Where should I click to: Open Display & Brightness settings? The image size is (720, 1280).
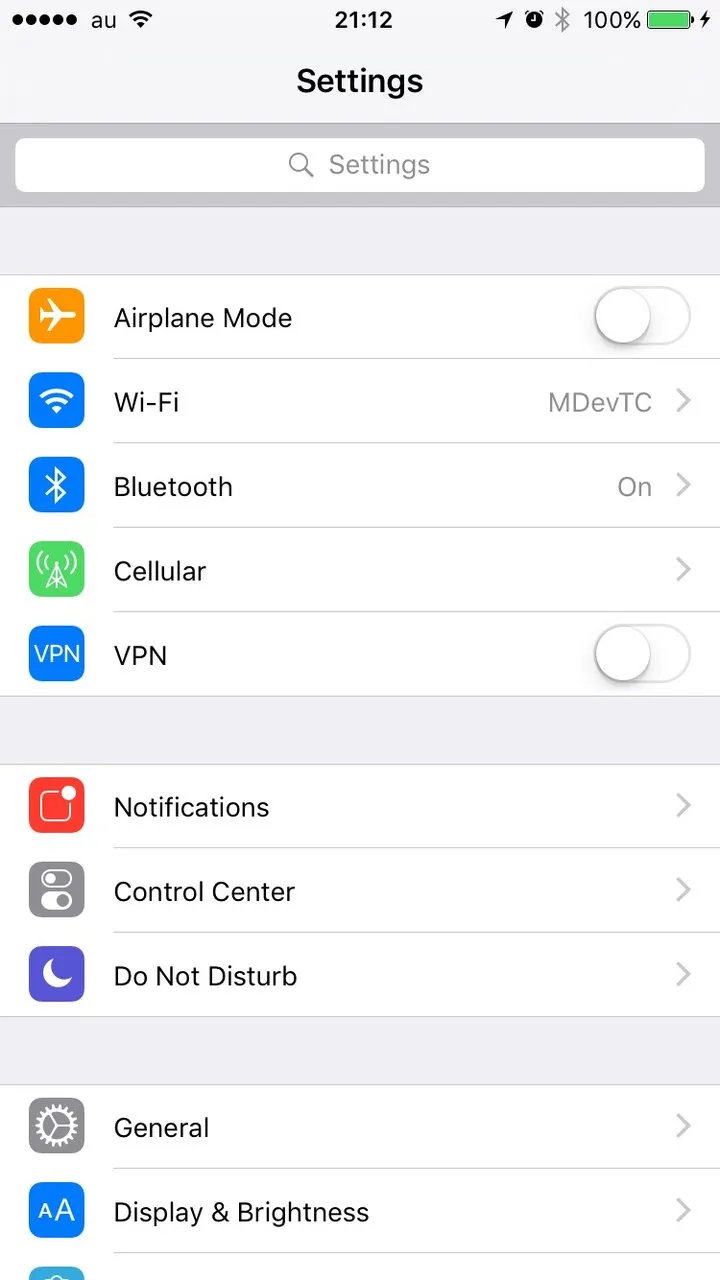pos(360,1212)
